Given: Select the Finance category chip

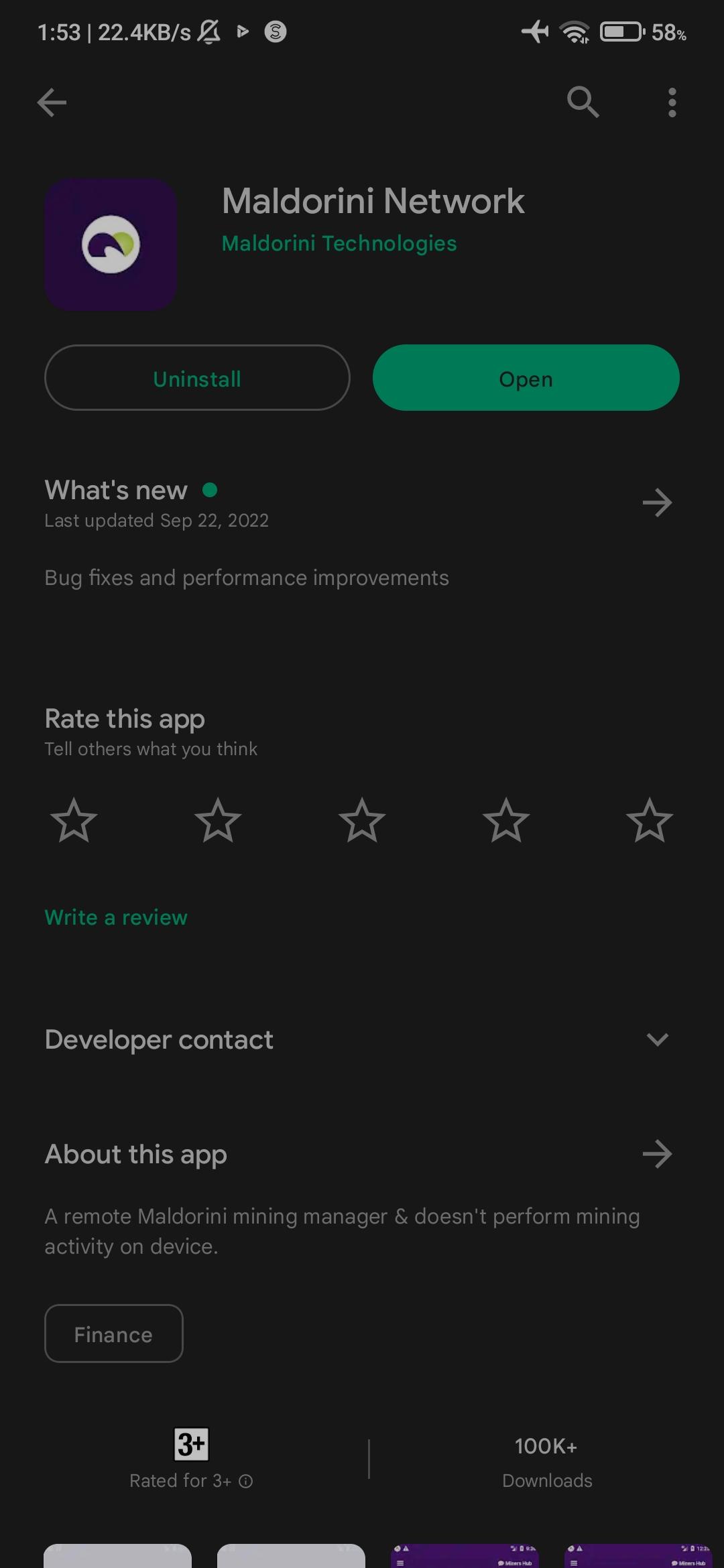Looking at the screenshot, I should pyautogui.click(x=113, y=1334).
